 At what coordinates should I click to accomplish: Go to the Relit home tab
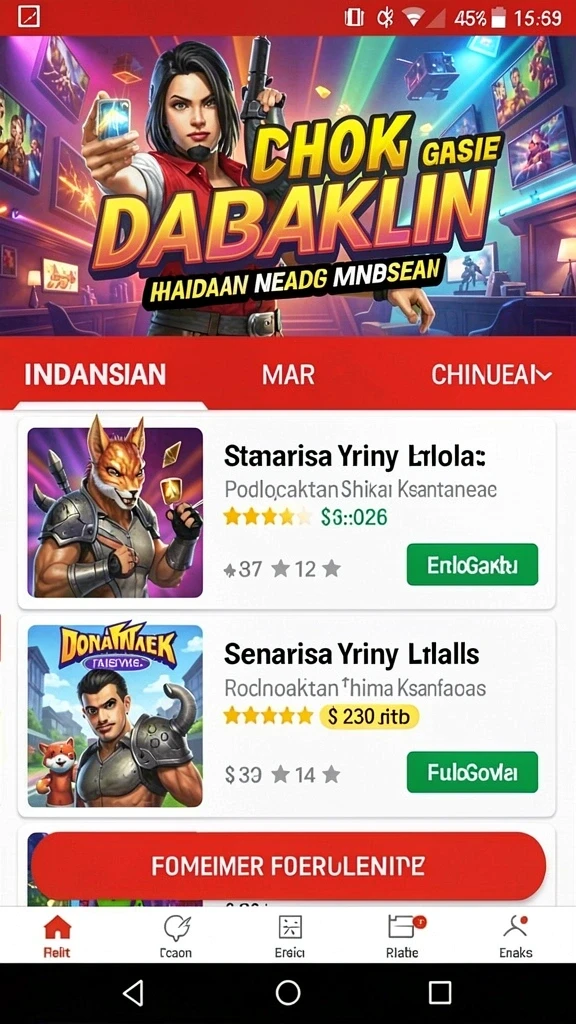[x=57, y=936]
